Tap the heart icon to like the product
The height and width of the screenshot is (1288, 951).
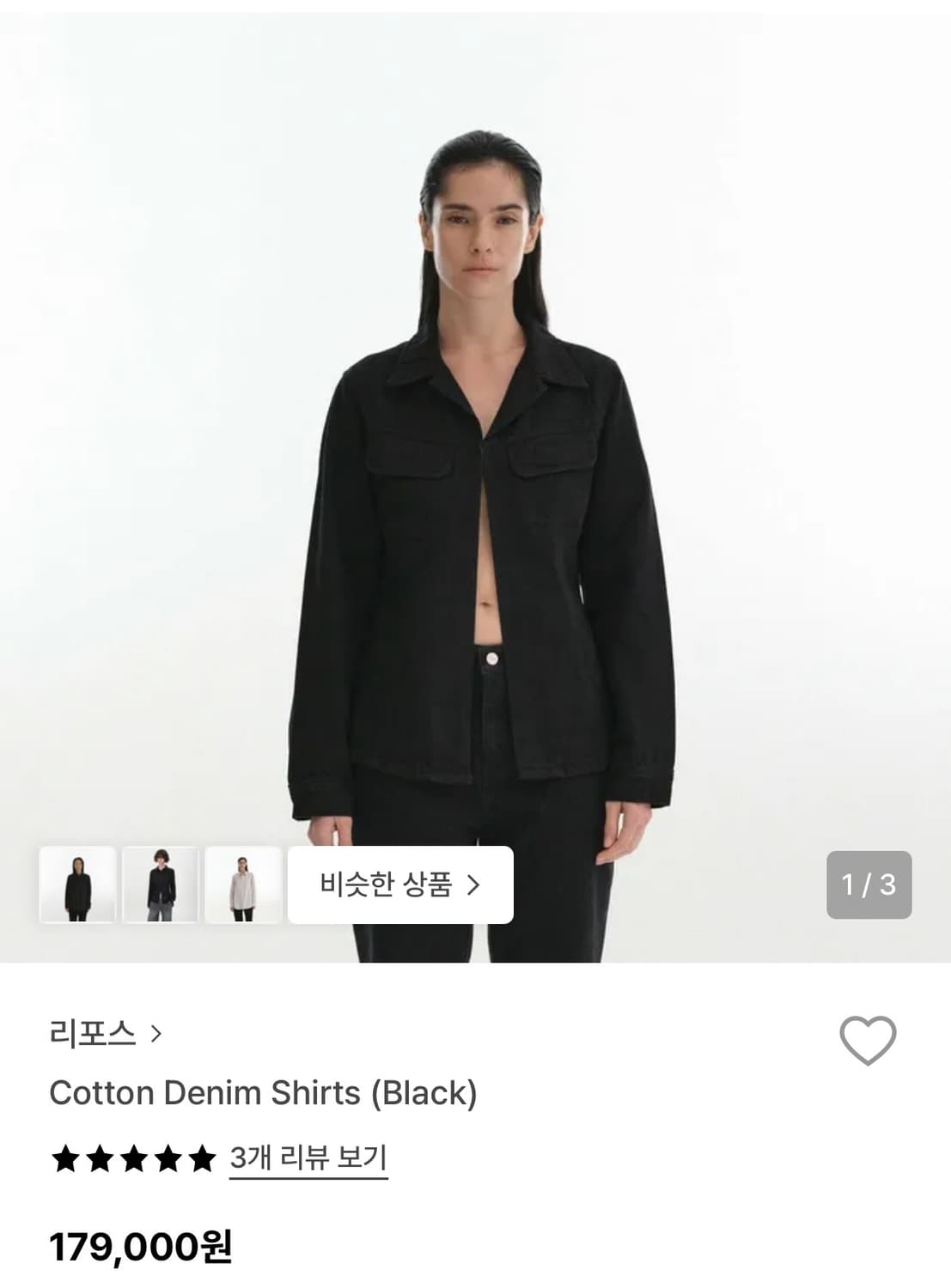[x=869, y=1039]
